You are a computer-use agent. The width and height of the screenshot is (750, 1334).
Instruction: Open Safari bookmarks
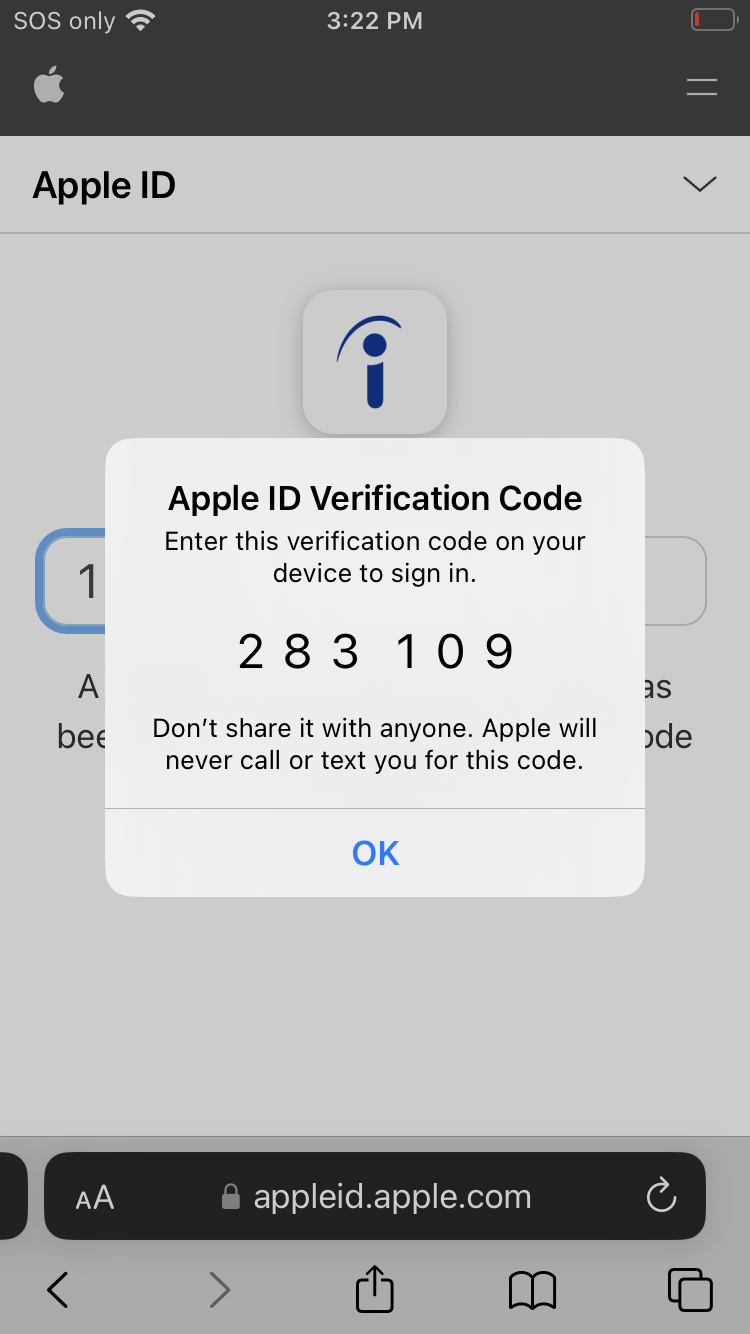pyautogui.click(x=532, y=1290)
